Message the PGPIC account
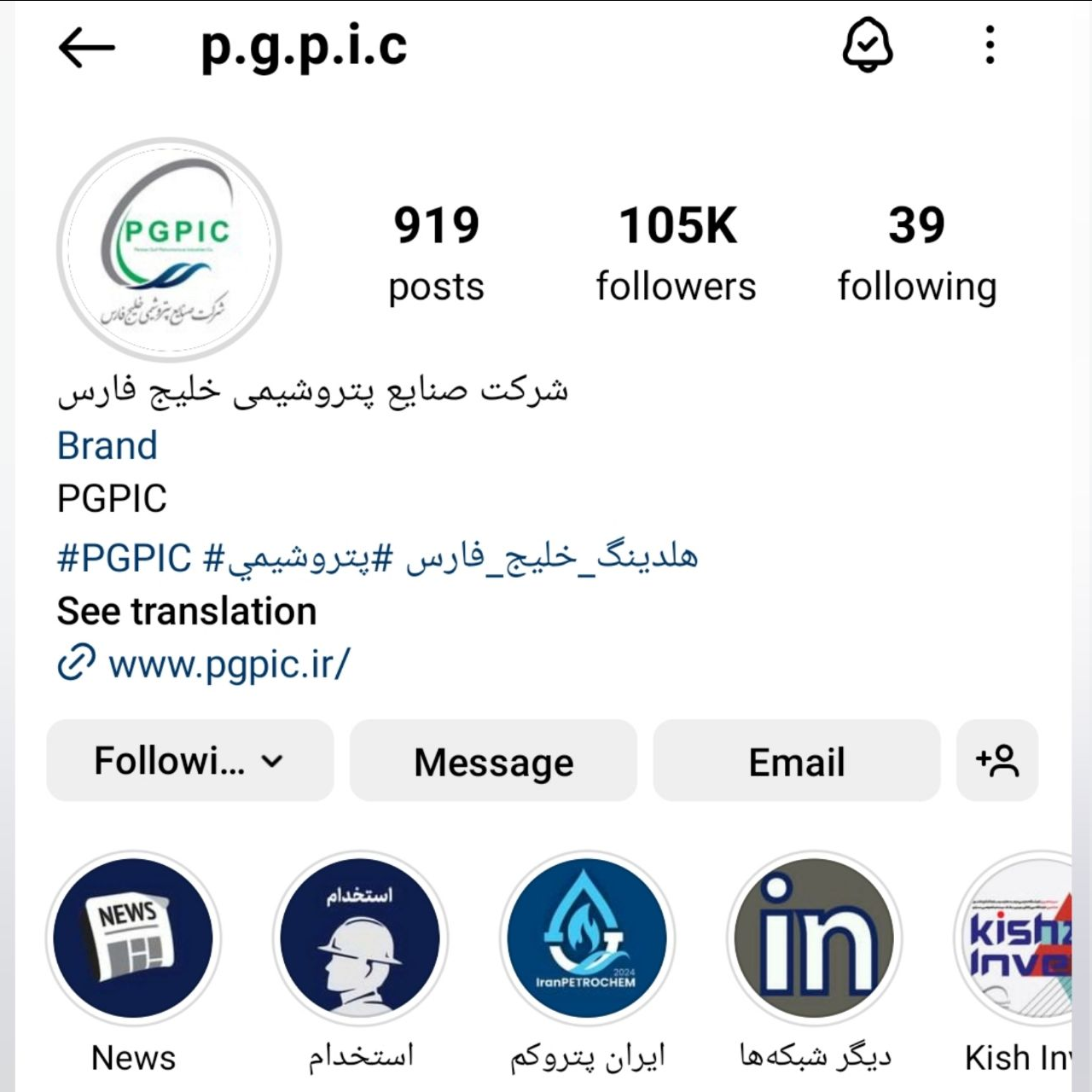 [493, 760]
